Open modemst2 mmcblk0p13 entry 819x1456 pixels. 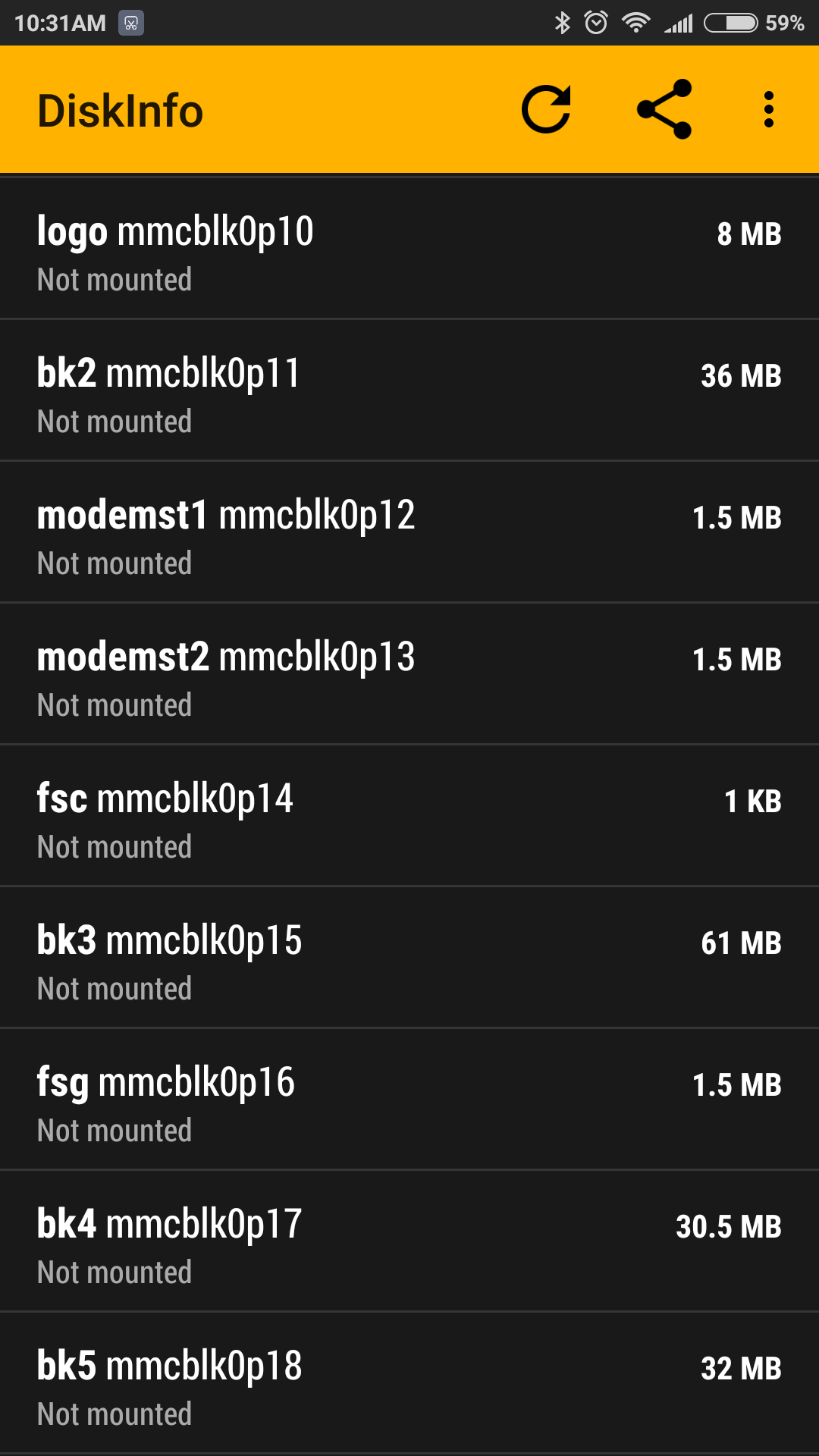coord(409,673)
